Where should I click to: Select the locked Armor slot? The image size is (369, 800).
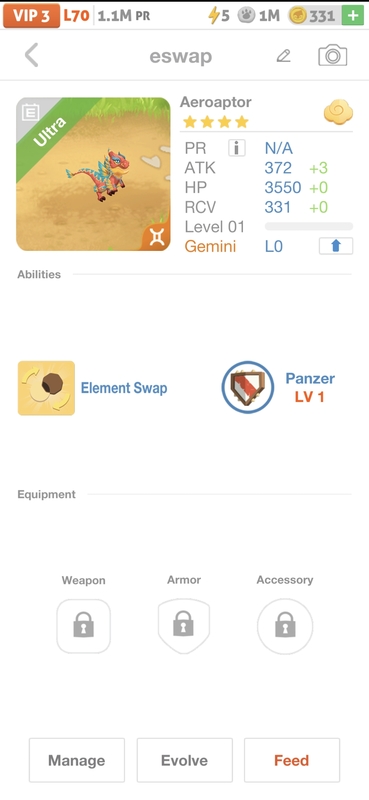click(184, 626)
